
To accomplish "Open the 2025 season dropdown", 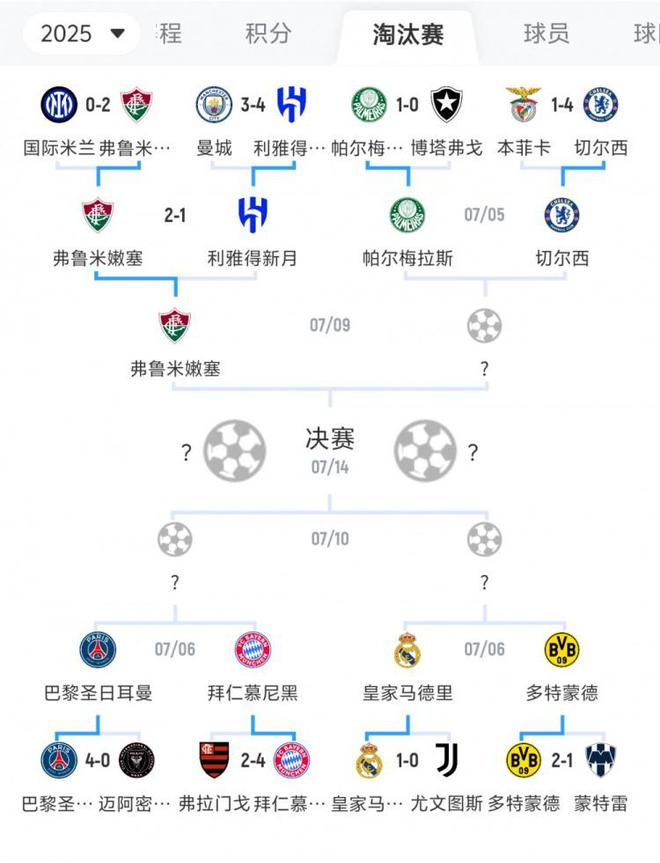I will pyautogui.click(x=82, y=34).
